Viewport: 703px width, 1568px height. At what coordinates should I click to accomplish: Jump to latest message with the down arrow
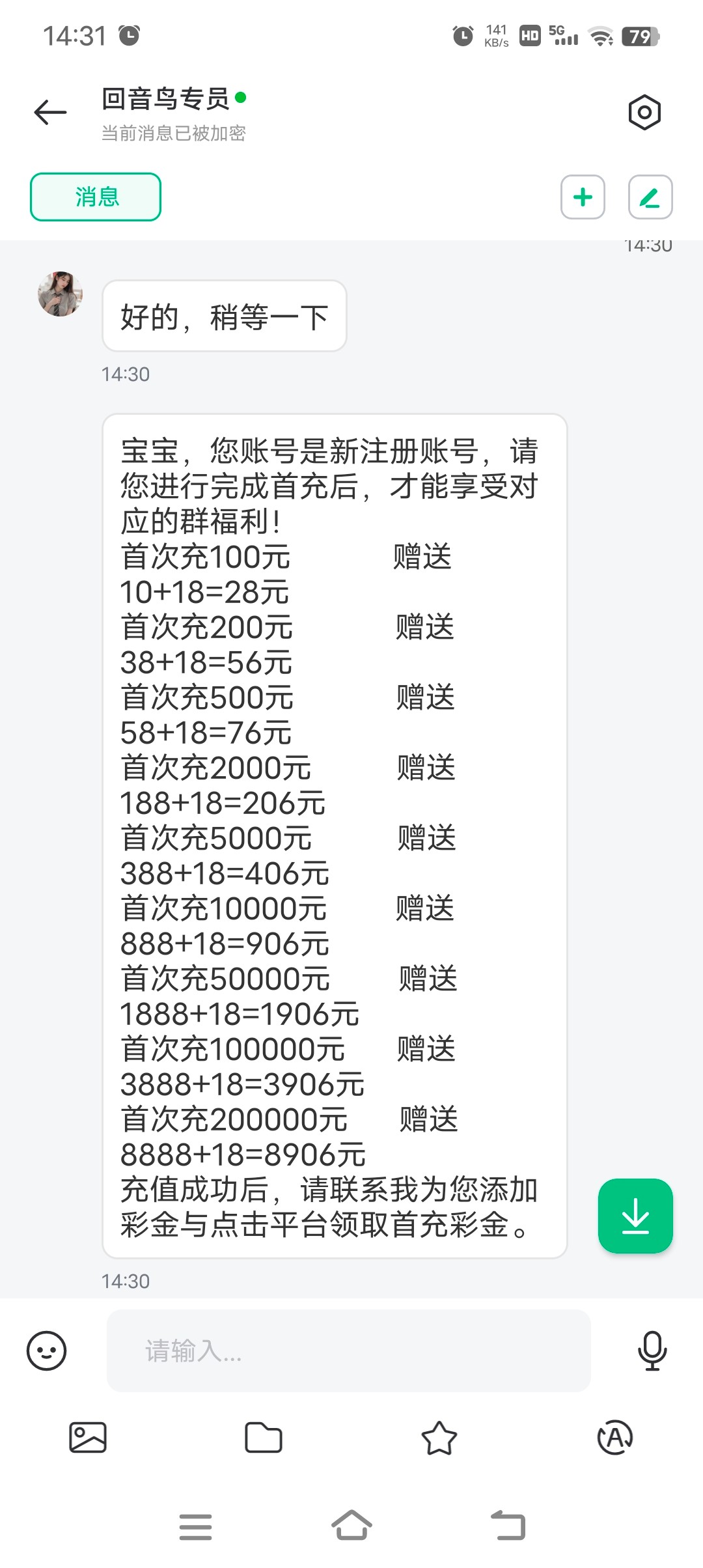coord(635,1216)
